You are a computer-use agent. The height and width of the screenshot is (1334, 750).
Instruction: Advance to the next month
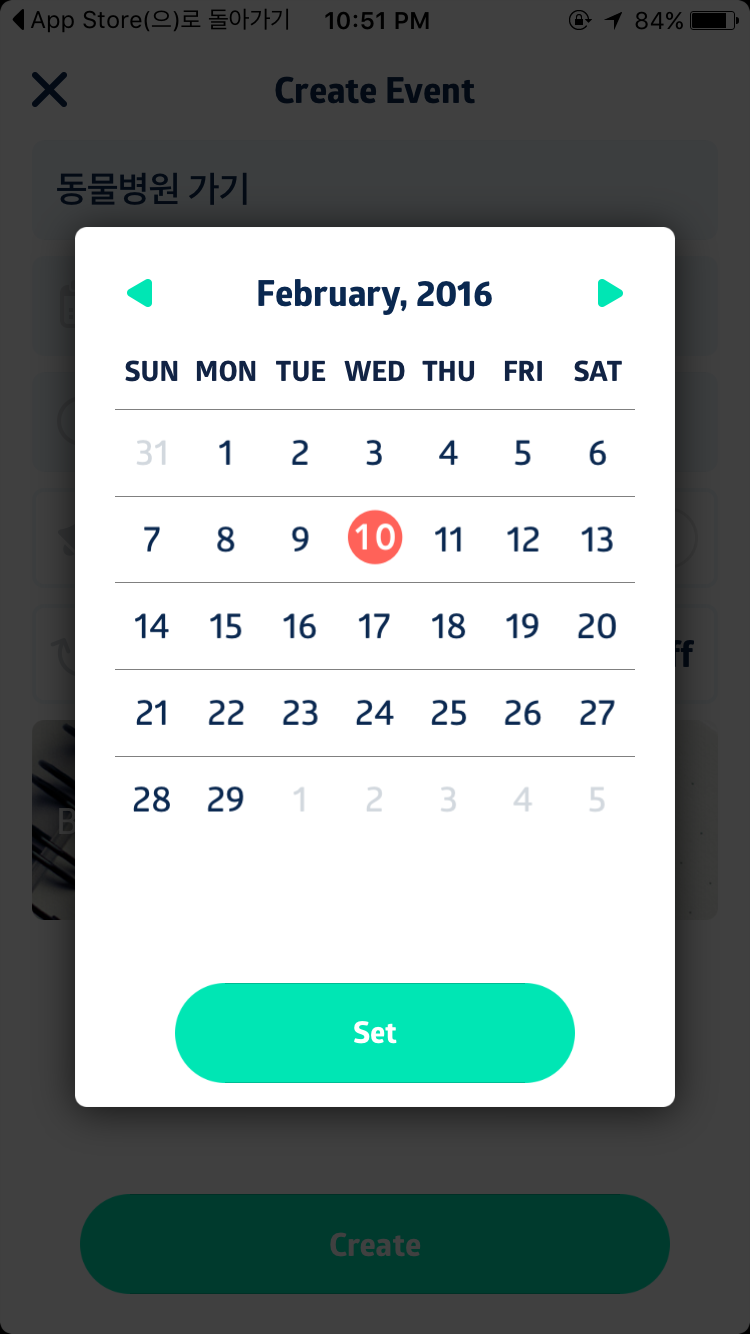pos(610,293)
